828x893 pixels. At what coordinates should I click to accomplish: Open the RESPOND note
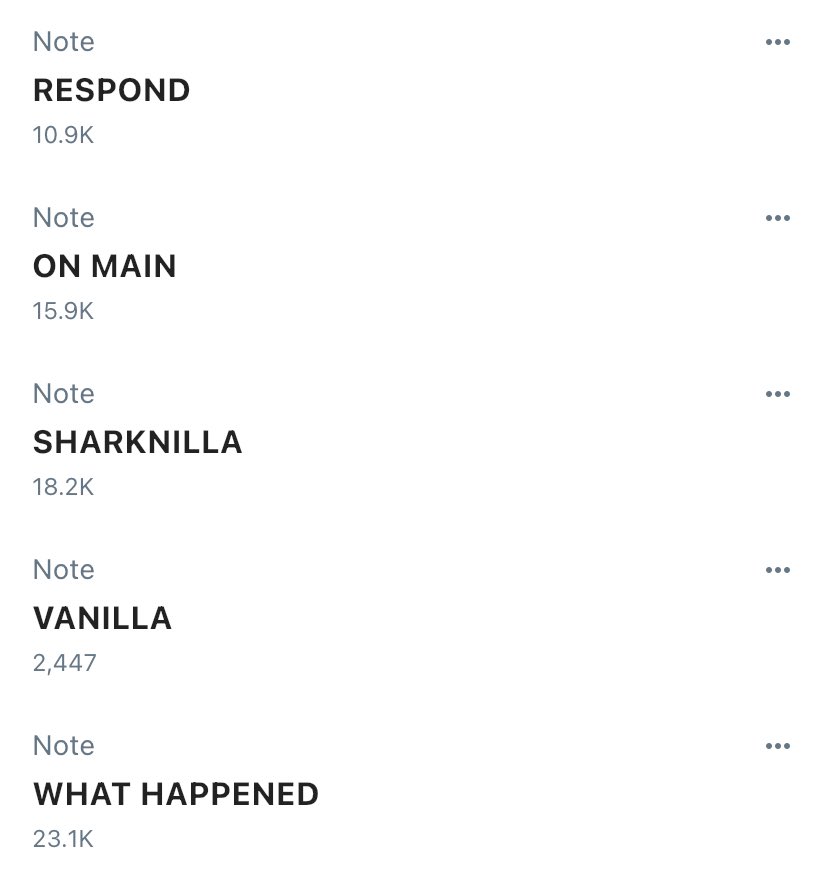coord(111,90)
